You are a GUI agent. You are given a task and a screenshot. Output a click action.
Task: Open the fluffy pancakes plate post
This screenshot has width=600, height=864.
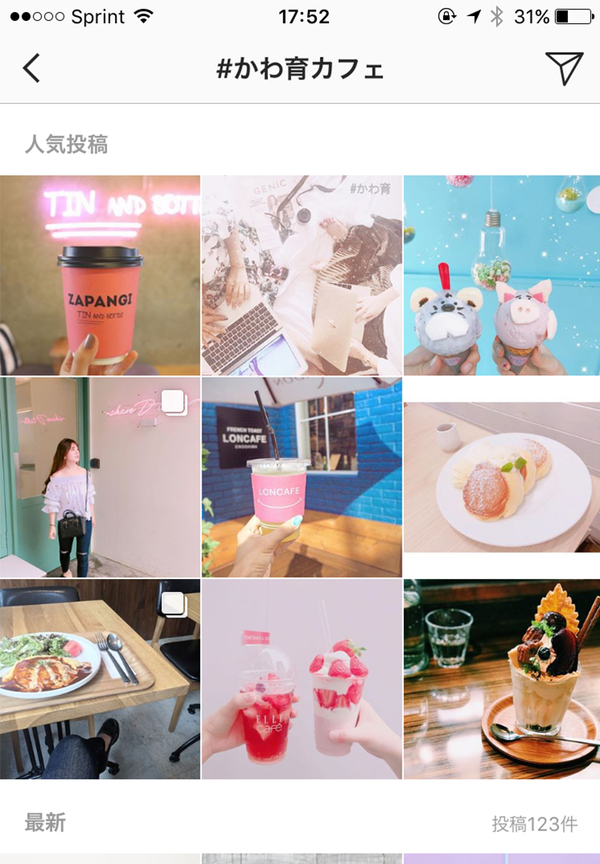pos(502,478)
